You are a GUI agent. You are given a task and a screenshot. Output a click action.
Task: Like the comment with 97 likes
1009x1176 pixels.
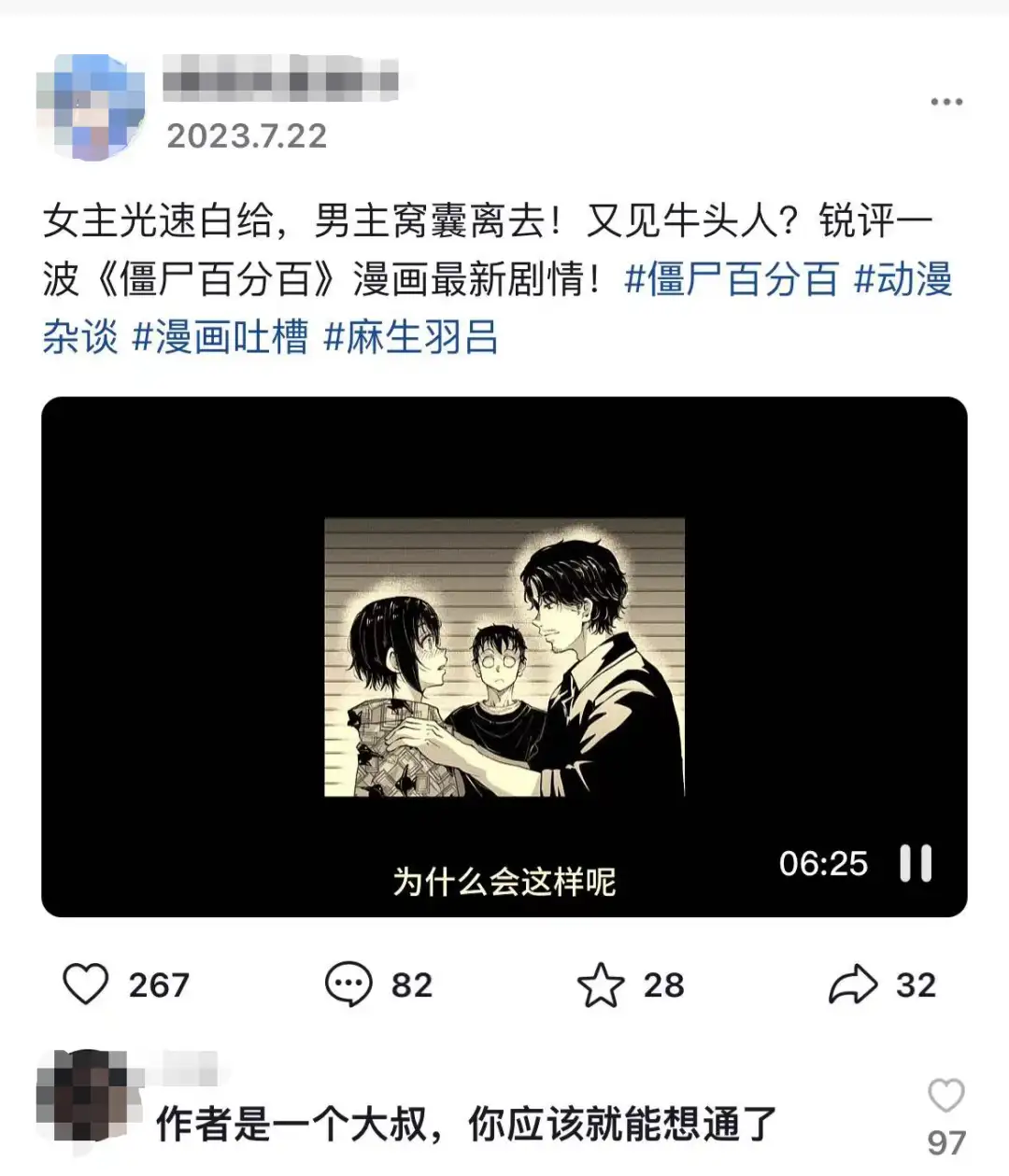[x=945, y=1096]
